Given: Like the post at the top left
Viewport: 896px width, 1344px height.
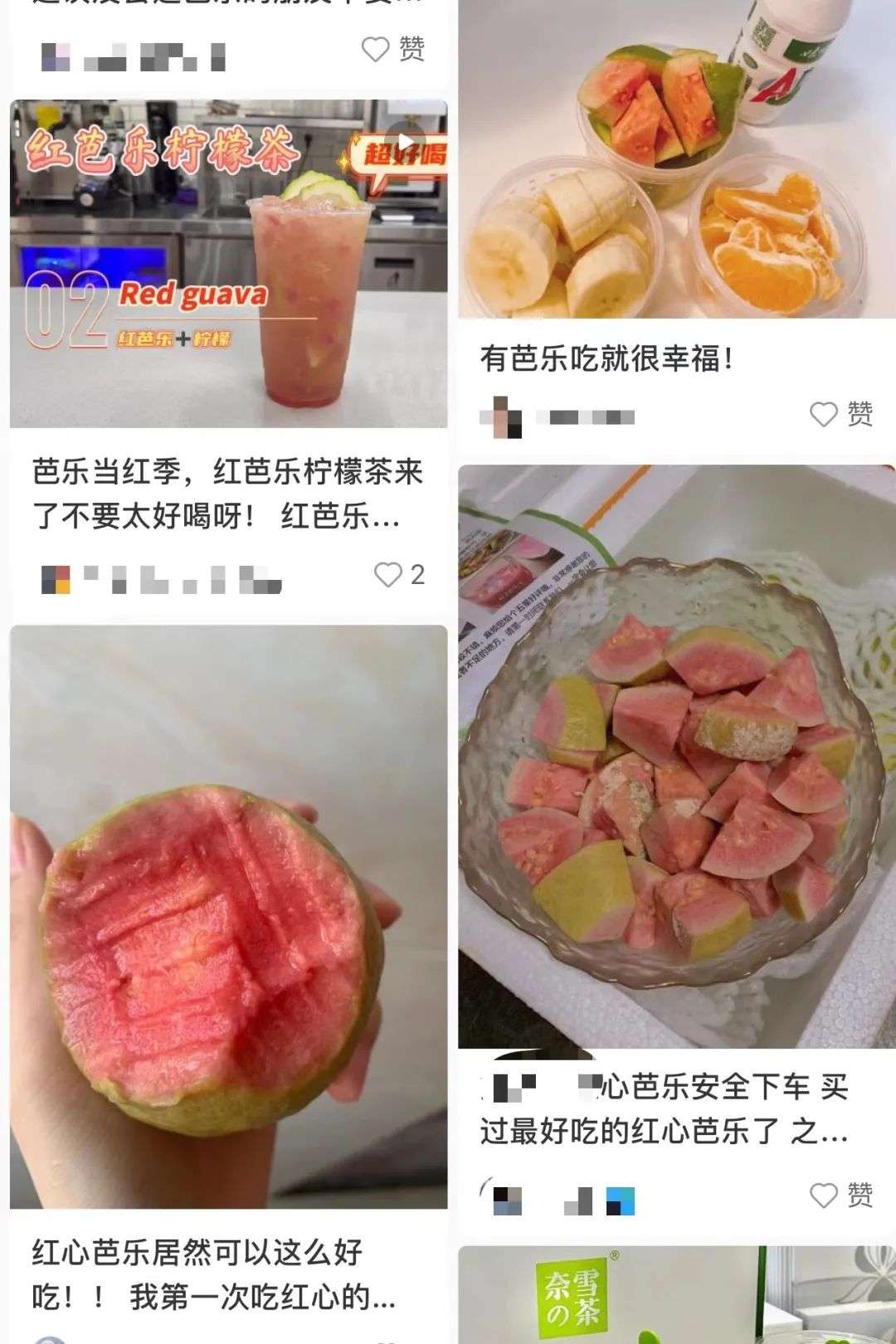Looking at the screenshot, I should click(x=376, y=50).
